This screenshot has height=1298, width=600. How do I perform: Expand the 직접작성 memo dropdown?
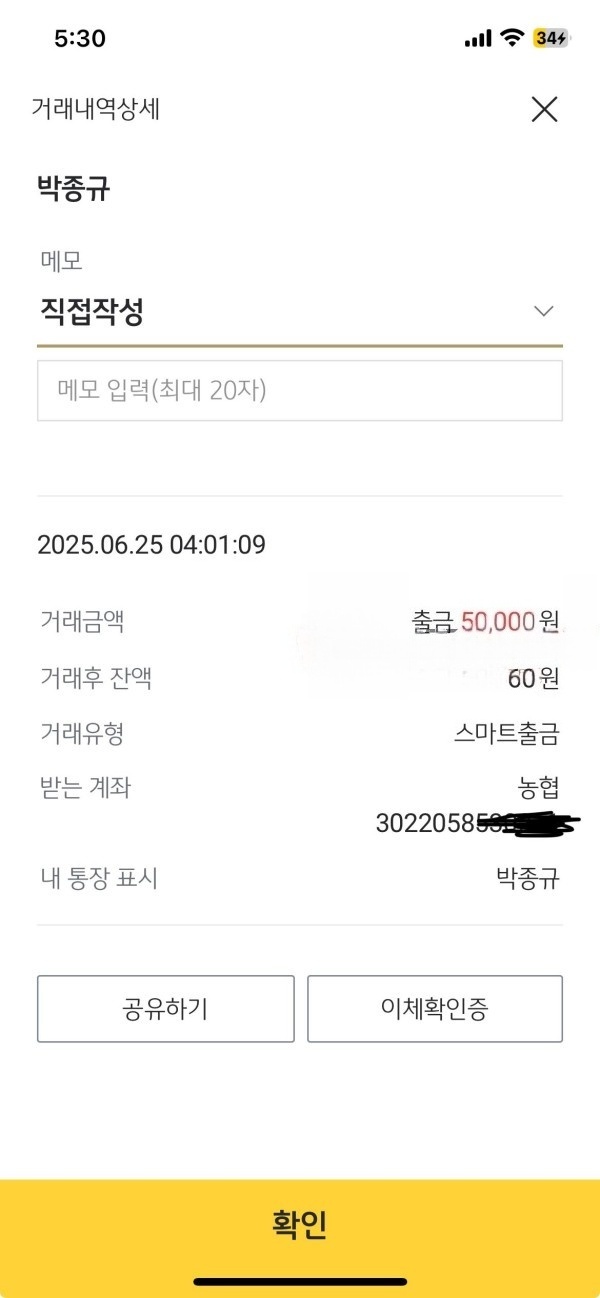543,311
